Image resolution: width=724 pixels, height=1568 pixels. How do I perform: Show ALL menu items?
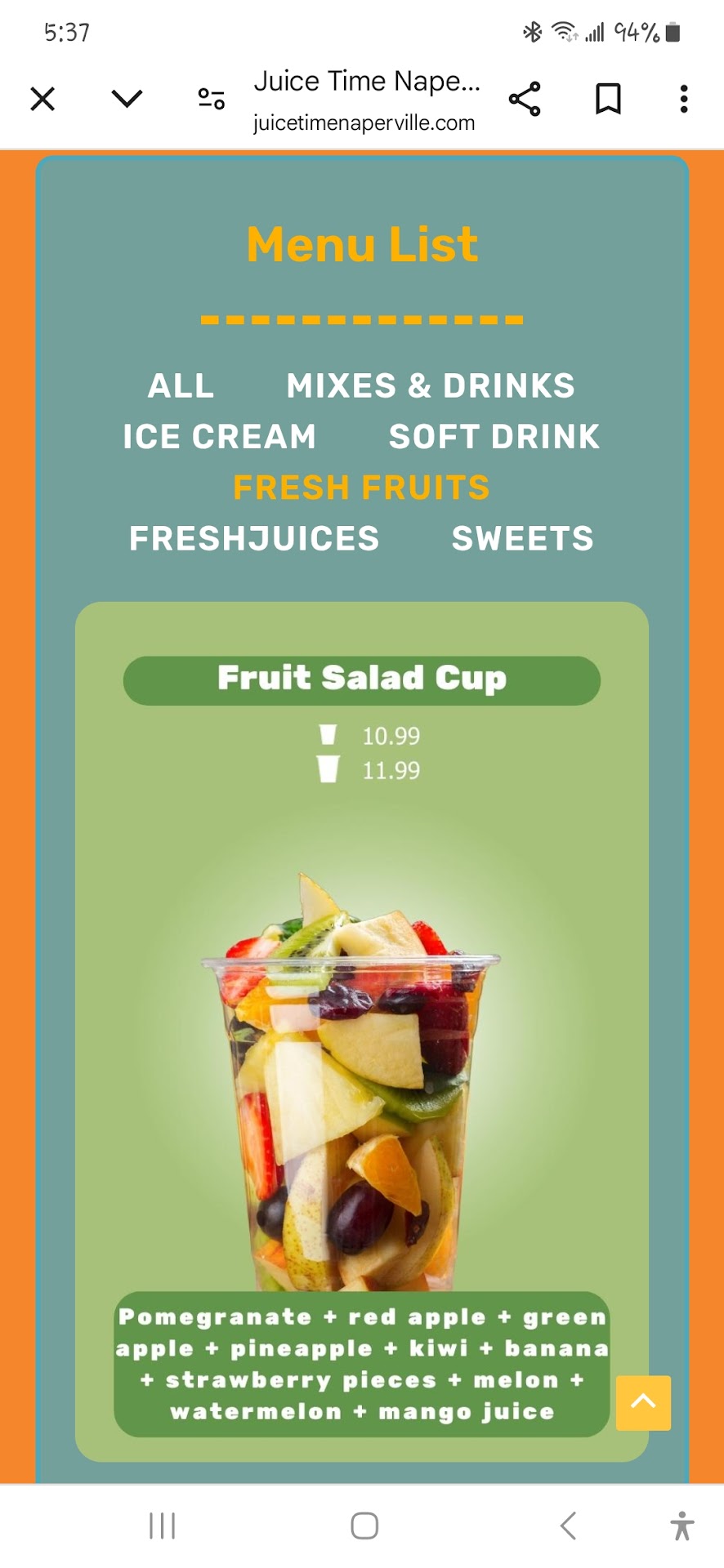click(x=181, y=385)
